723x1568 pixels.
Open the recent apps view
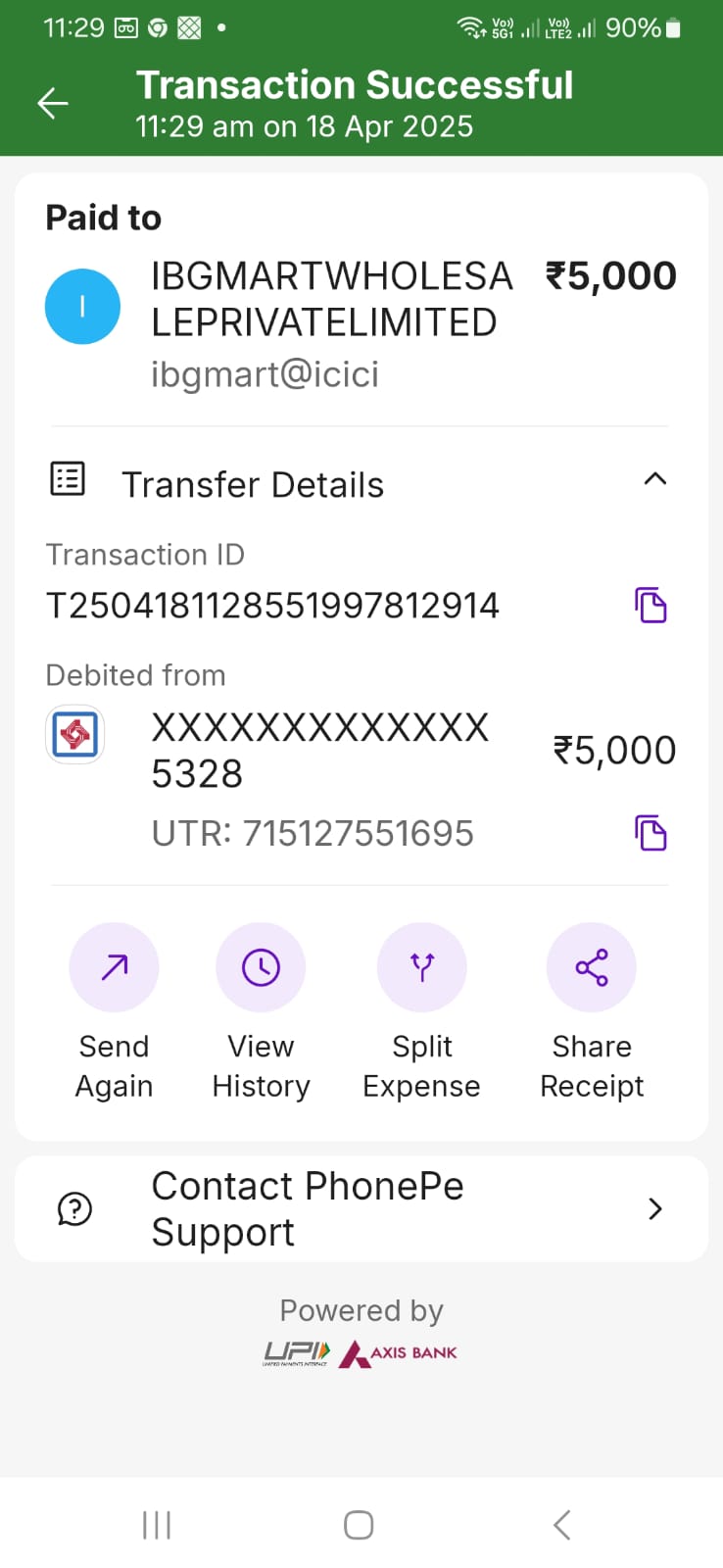[157, 1525]
